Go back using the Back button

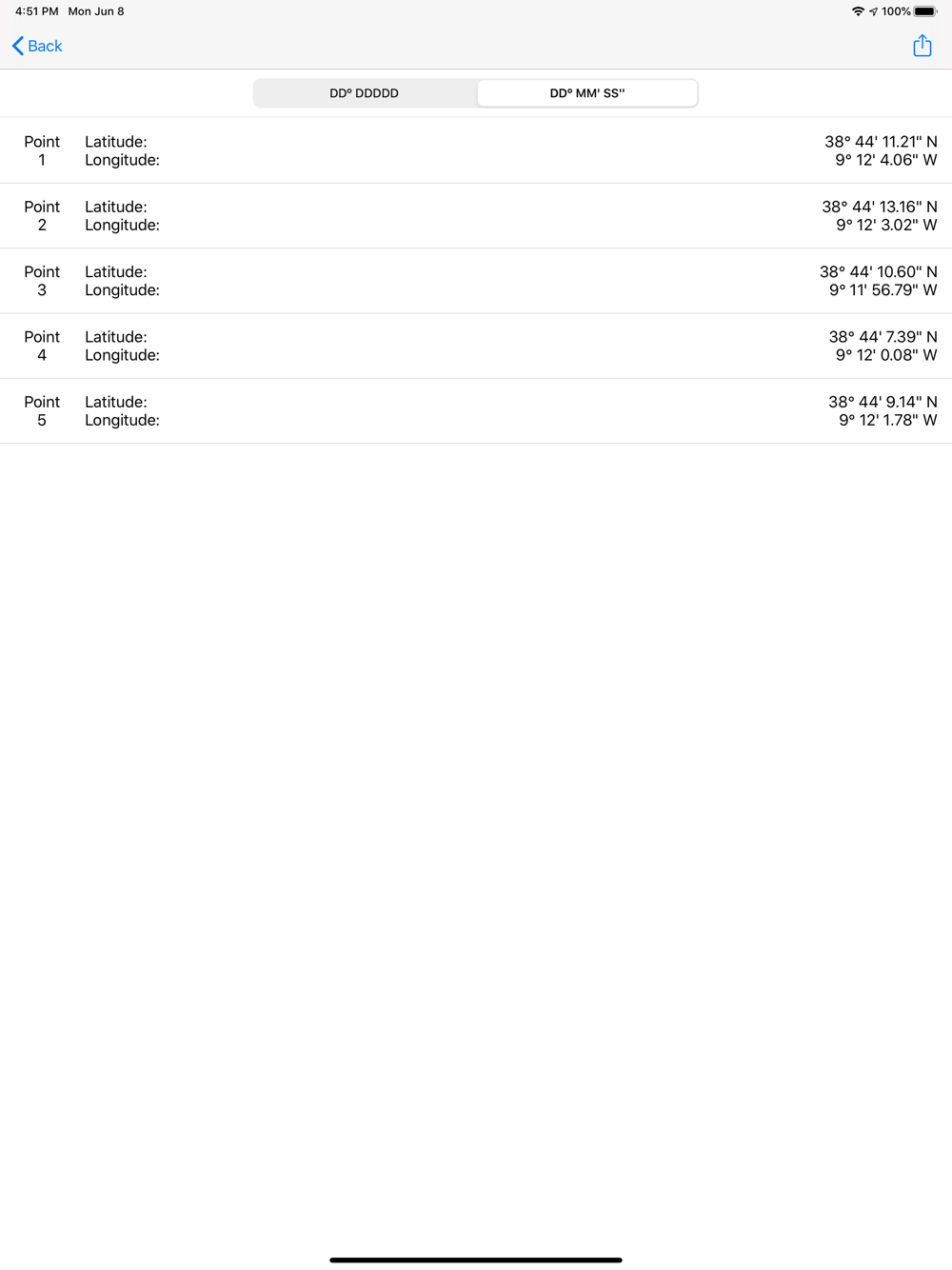37,46
